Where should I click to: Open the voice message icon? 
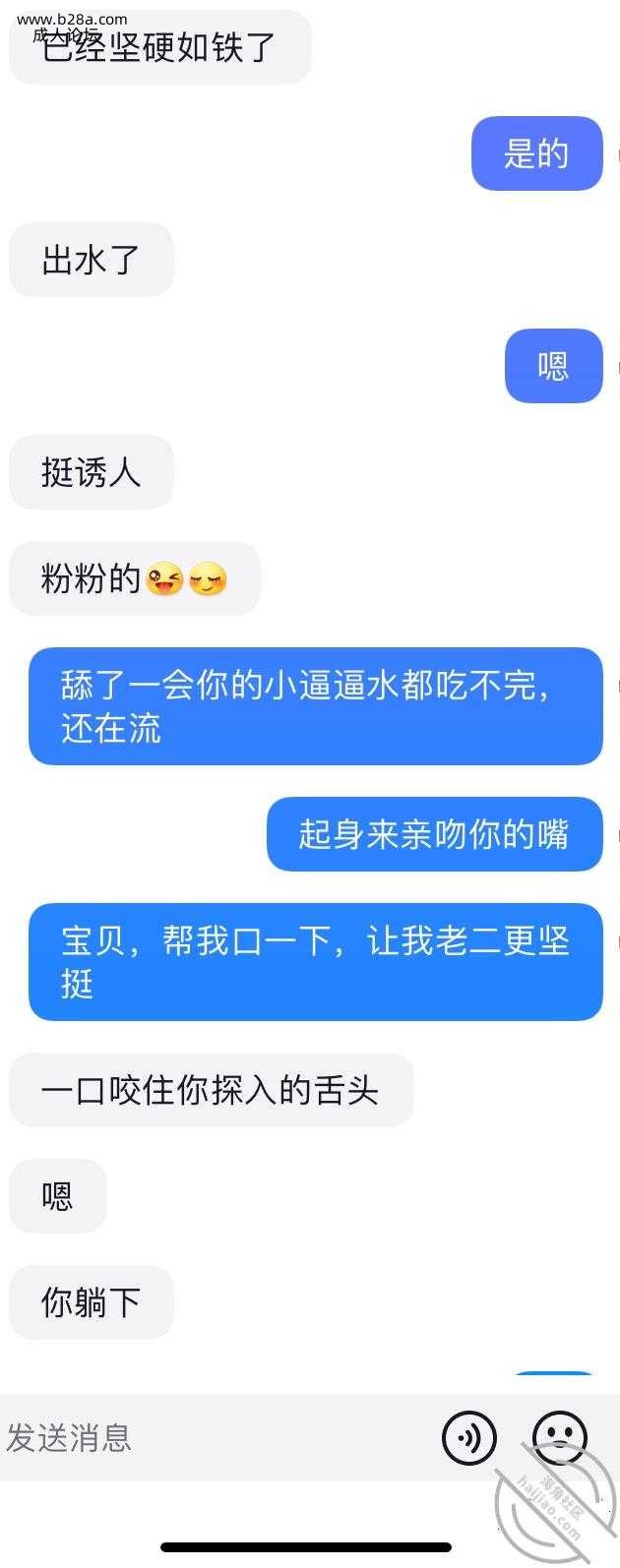point(469,1438)
